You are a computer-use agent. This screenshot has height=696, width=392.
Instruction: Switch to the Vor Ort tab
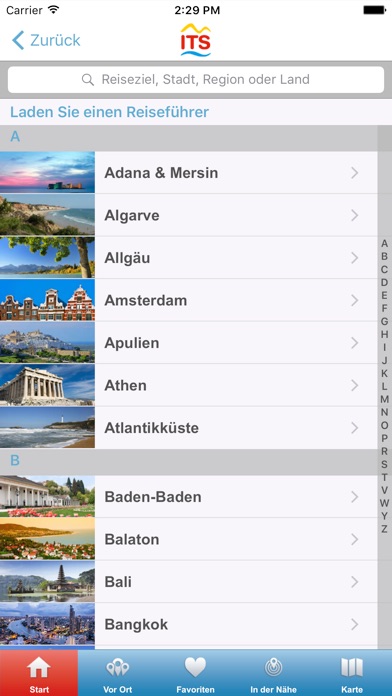[118, 673]
